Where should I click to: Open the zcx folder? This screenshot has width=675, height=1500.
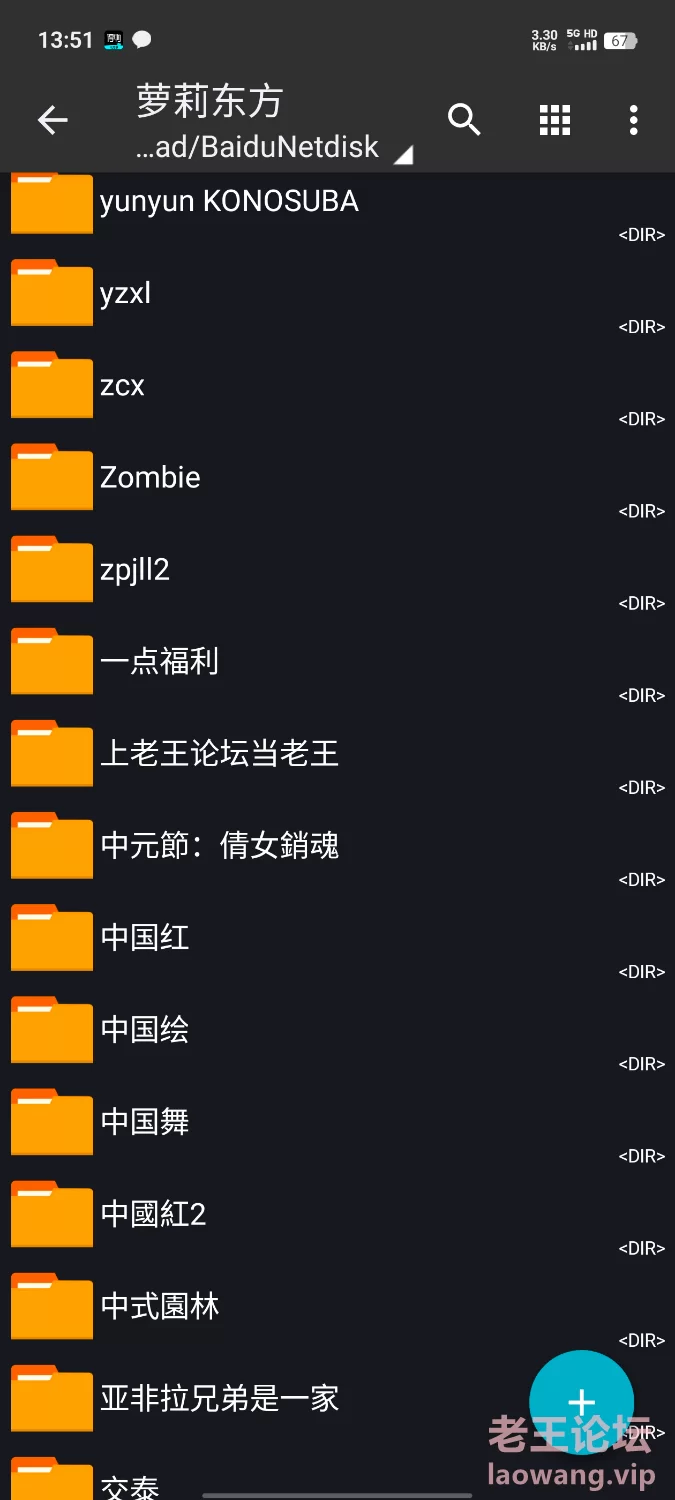pyautogui.click(x=337, y=387)
